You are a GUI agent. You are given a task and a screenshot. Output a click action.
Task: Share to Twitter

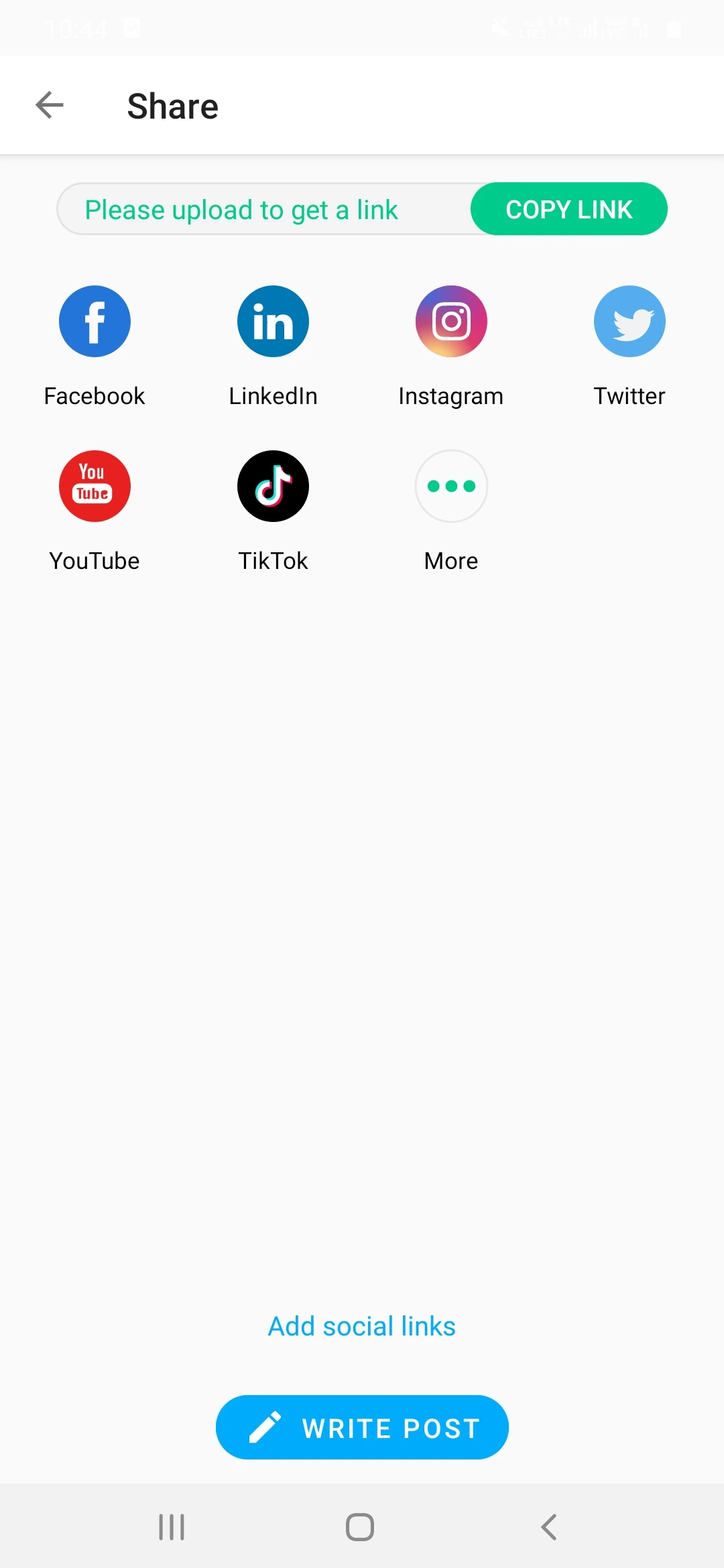629,322
